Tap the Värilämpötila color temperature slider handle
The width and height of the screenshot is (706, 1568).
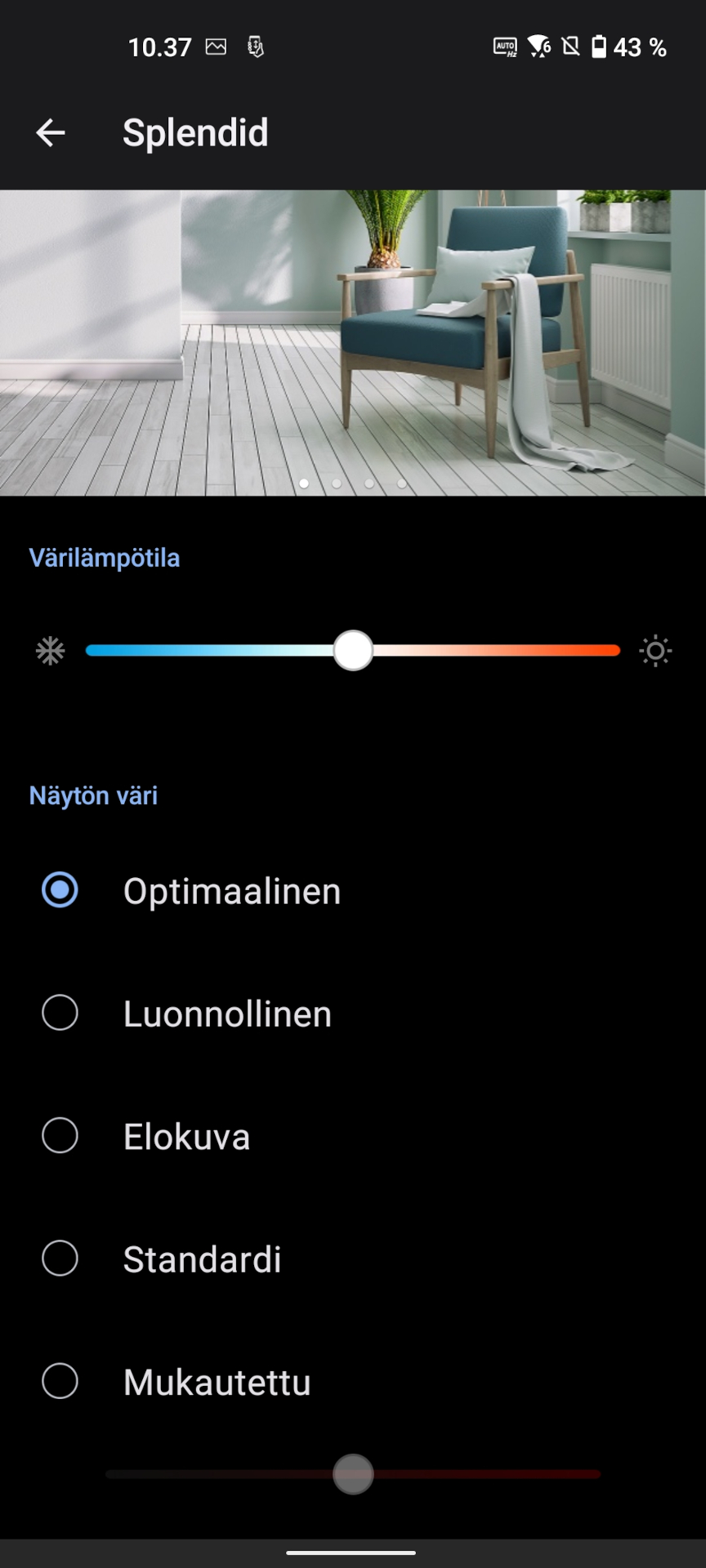(353, 651)
